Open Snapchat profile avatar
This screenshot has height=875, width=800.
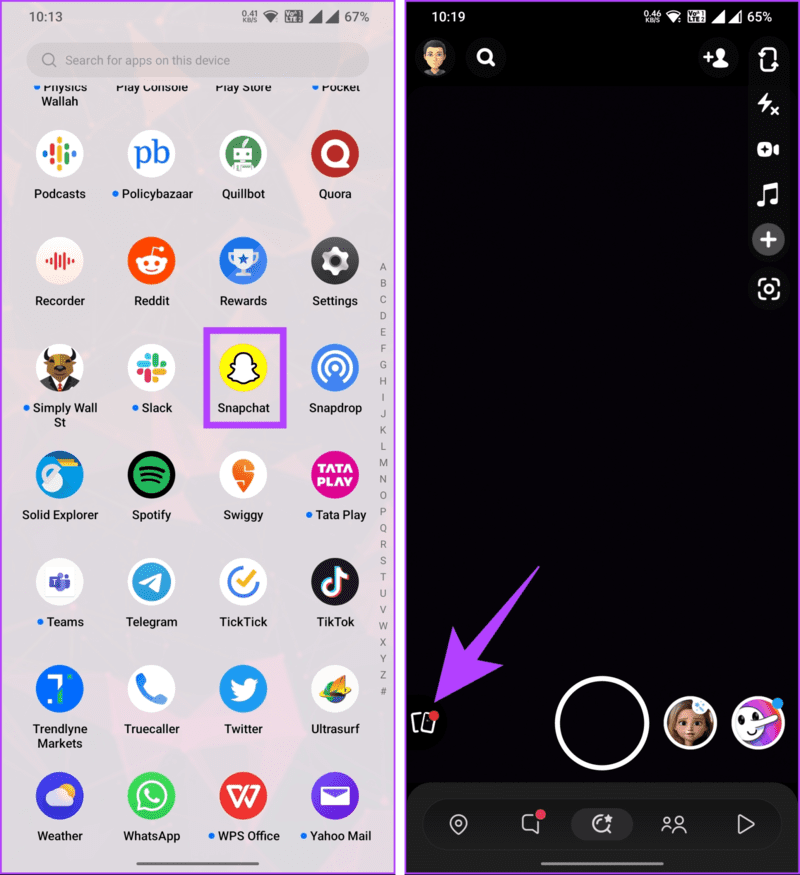(435, 58)
